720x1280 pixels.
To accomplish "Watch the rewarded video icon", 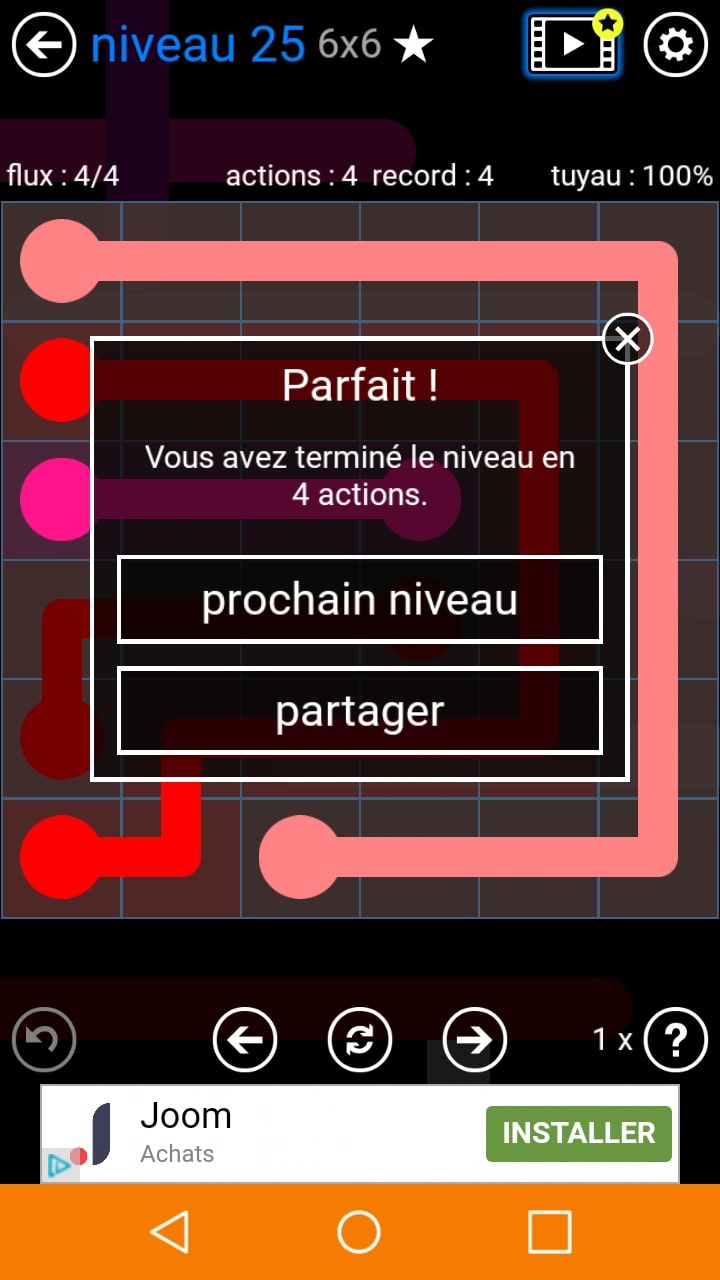I will [x=573, y=45].
